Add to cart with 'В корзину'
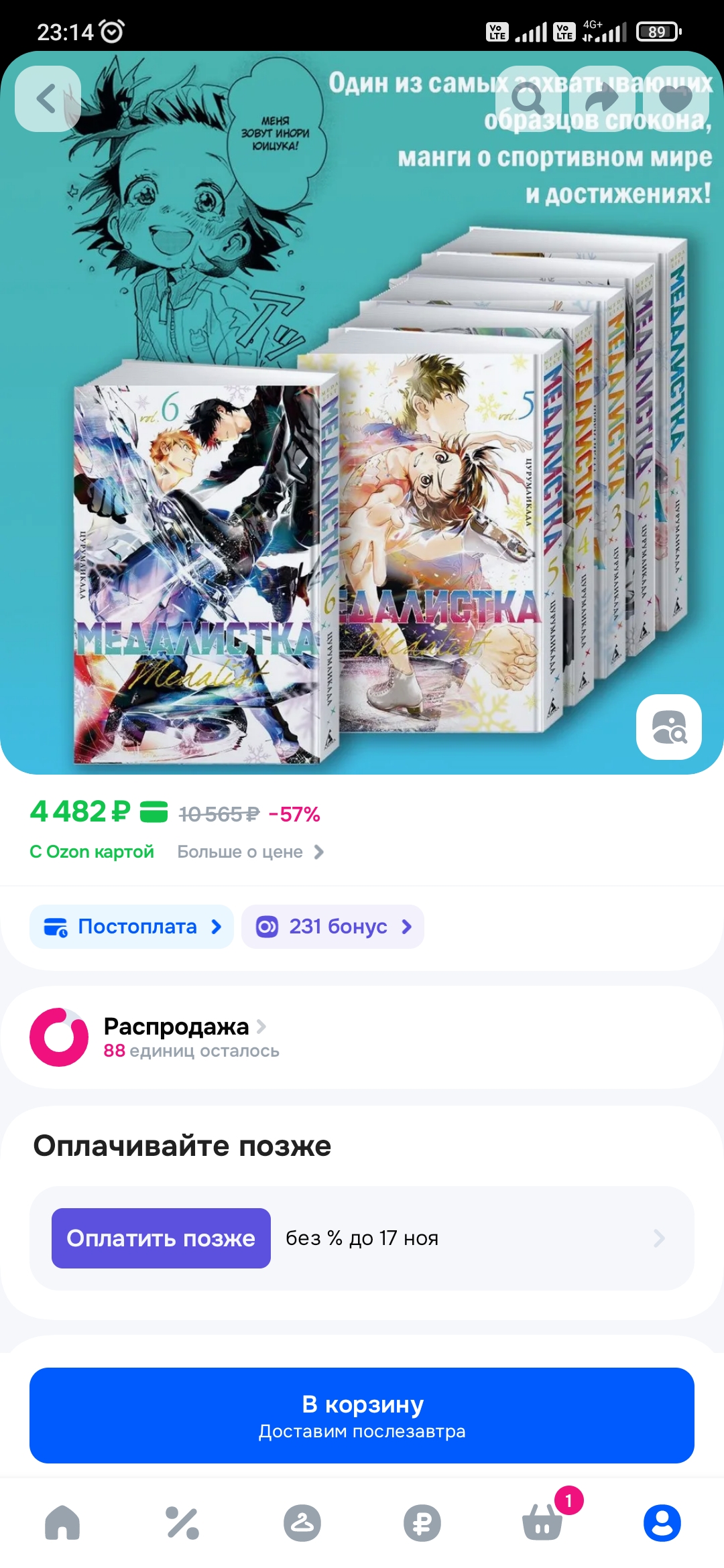The image size is (724, 1568). click(x=362, y=1415)
